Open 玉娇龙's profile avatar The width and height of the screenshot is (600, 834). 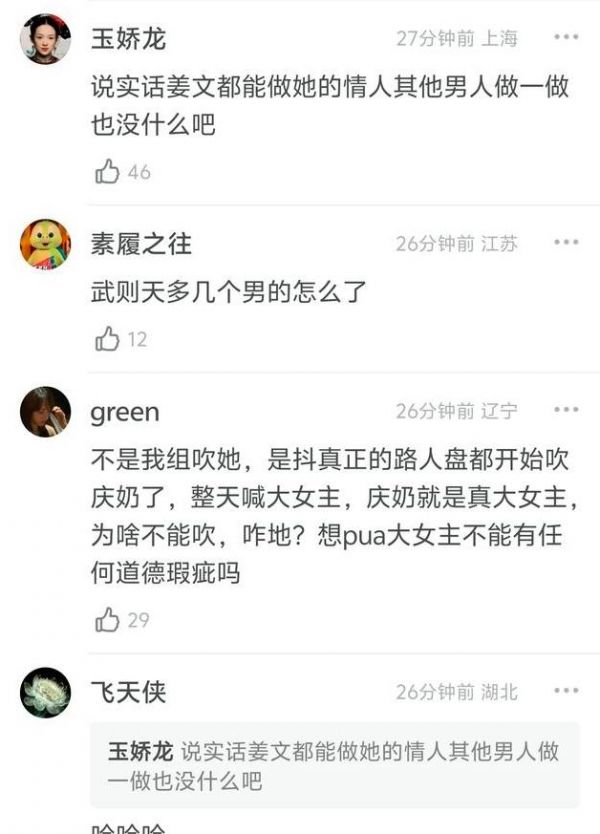tap(45, 39)
